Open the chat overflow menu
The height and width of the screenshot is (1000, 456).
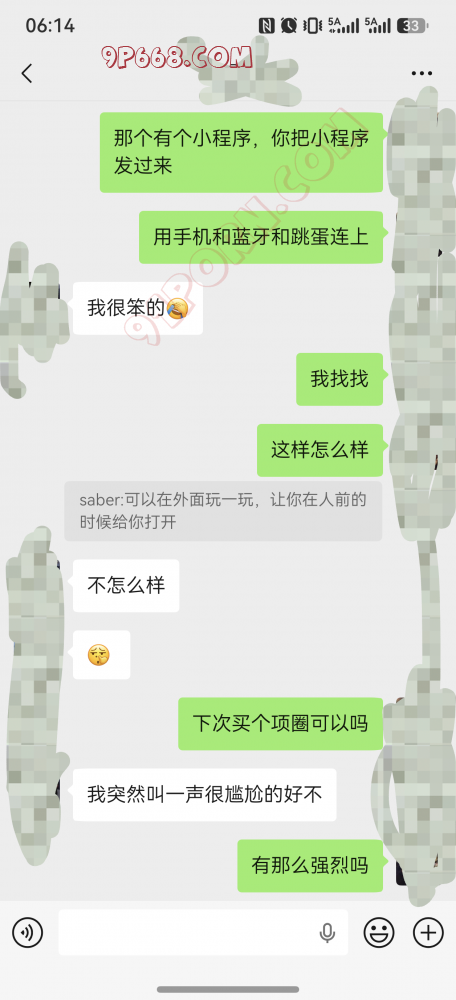click(x=422, y=73)
